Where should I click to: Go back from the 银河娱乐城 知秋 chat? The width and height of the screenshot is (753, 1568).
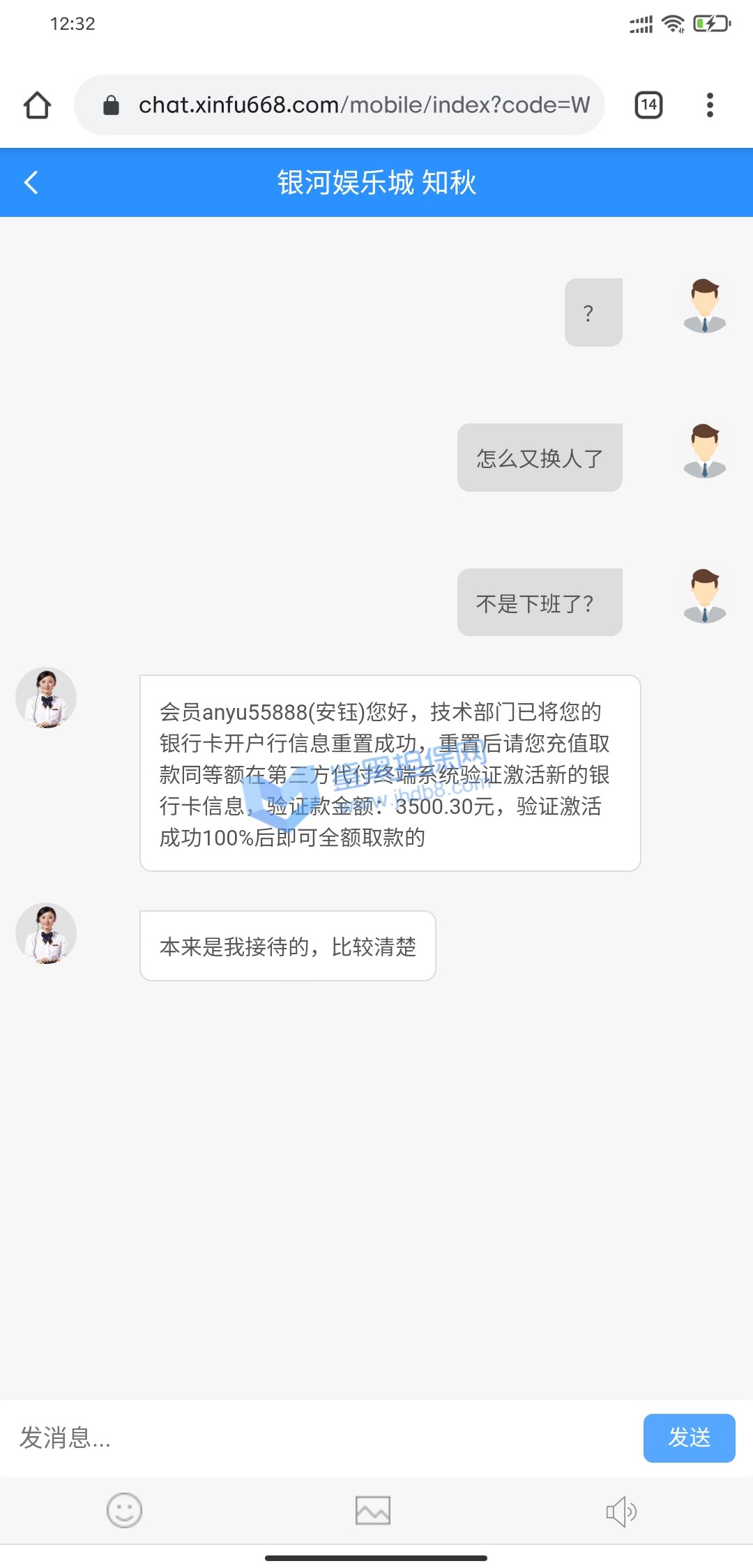coord(31,183)
